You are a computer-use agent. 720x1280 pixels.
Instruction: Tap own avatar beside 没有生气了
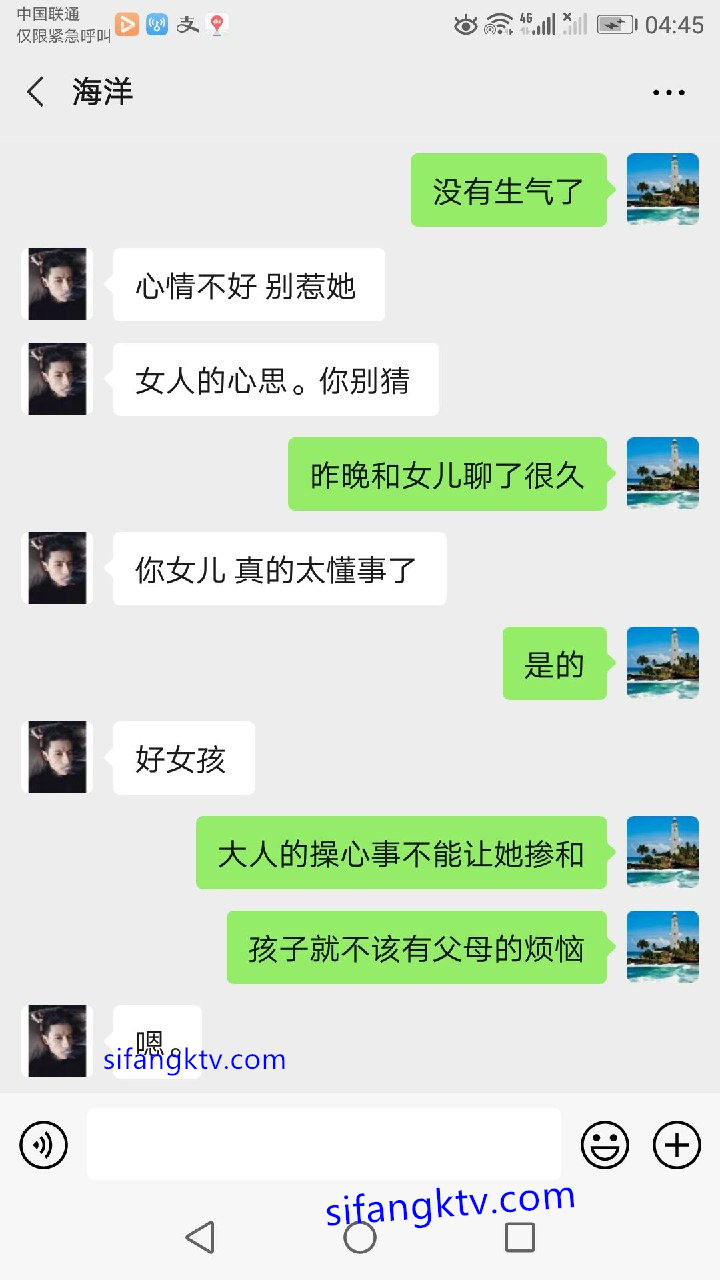pos(662,189)
